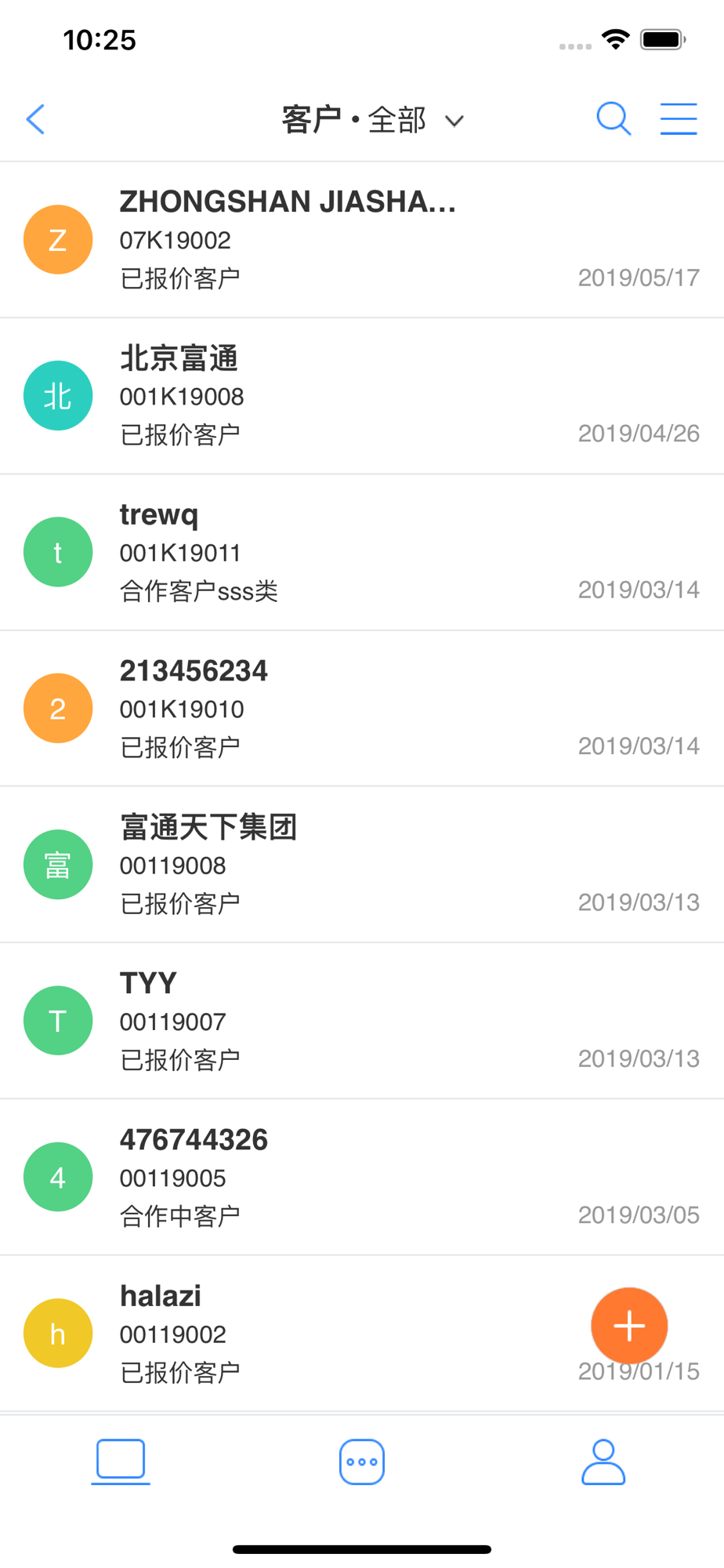Switch to the workspace screen tab
Viewport: 724px width, 1568px height.
point(121,1461)
